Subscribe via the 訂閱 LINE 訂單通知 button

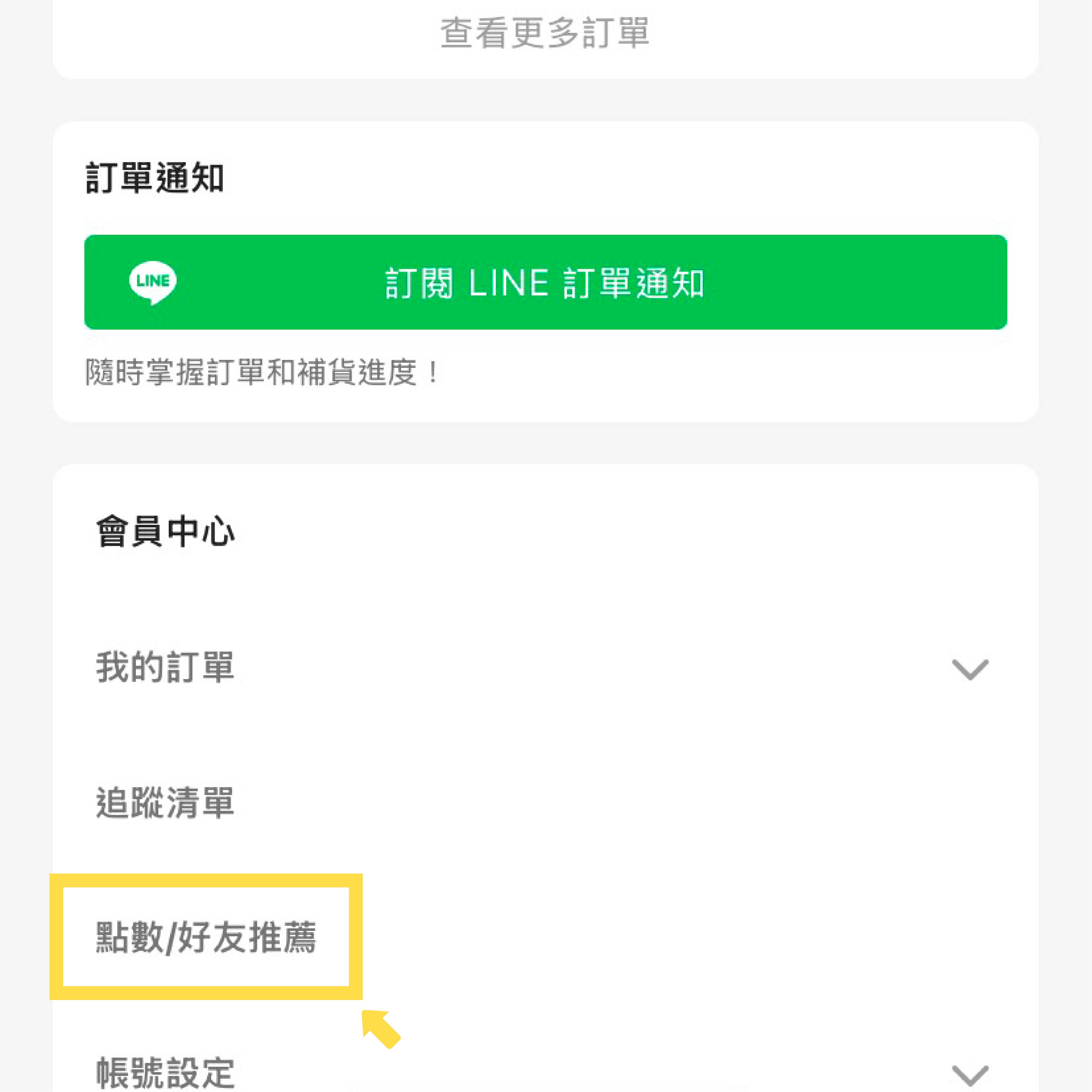(545, 282)
